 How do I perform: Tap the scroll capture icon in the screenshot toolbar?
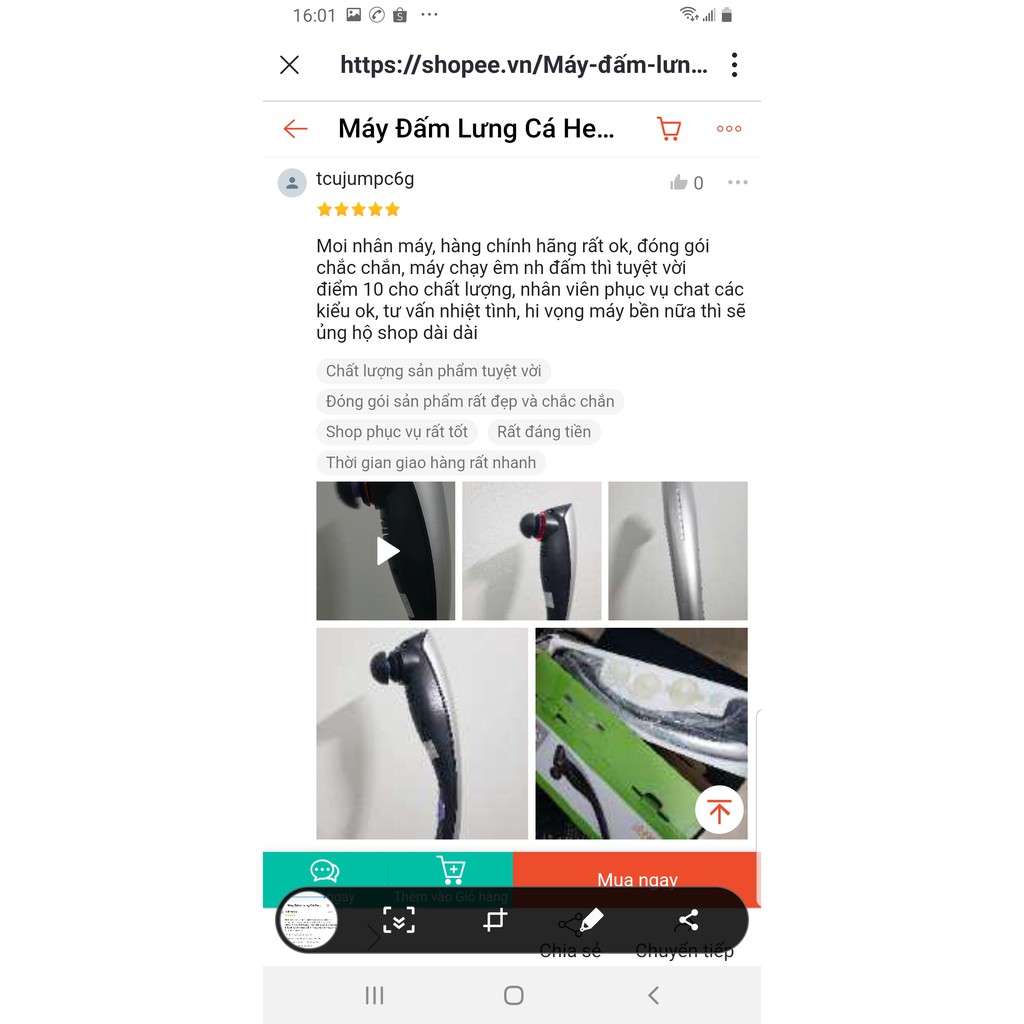[398, 920]
